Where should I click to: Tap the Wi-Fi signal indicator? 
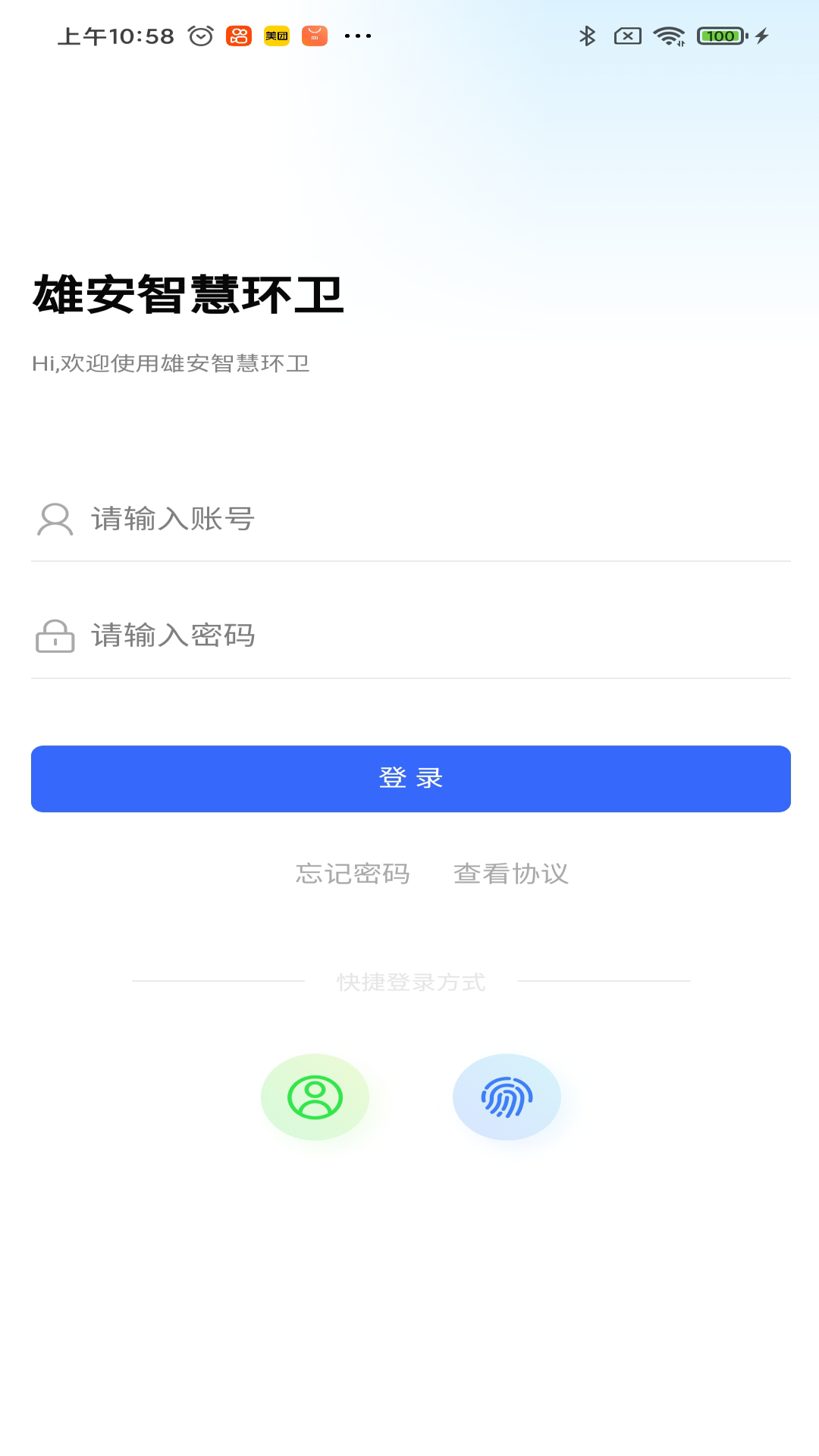pyautogui.click(x=667, y=35)
